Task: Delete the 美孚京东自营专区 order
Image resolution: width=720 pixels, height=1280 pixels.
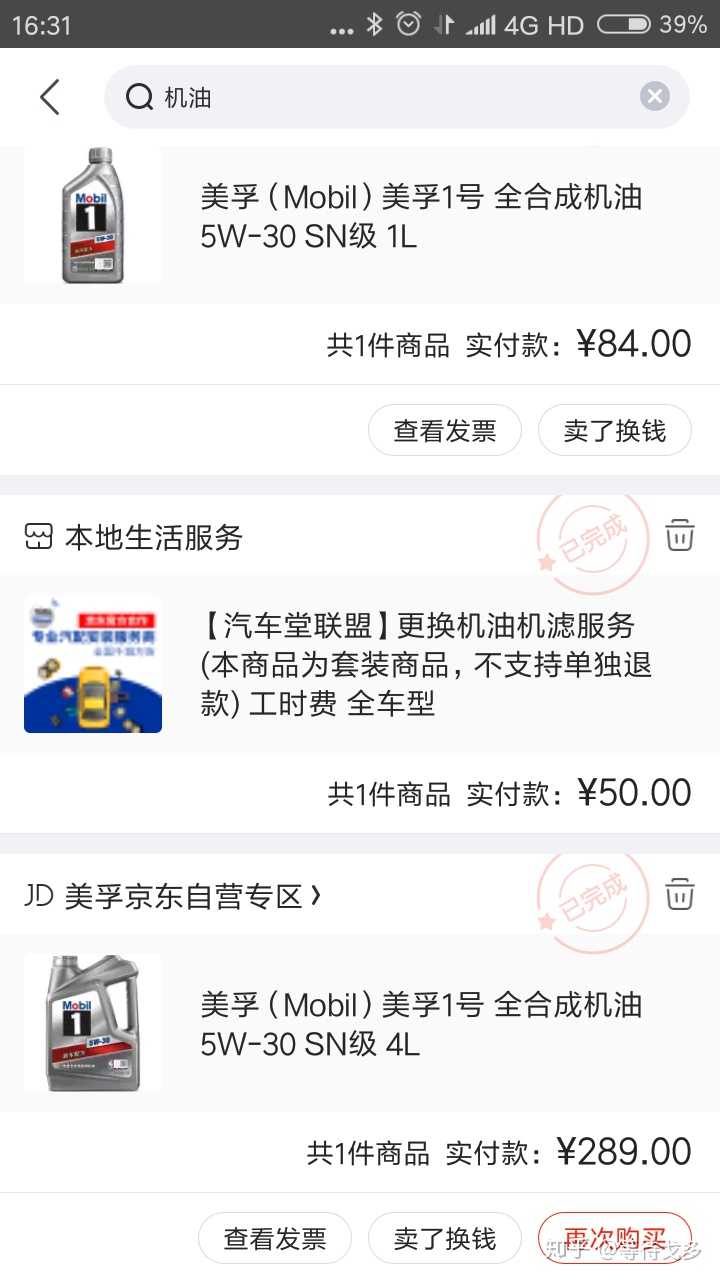Action: click(x=680, y=892)
